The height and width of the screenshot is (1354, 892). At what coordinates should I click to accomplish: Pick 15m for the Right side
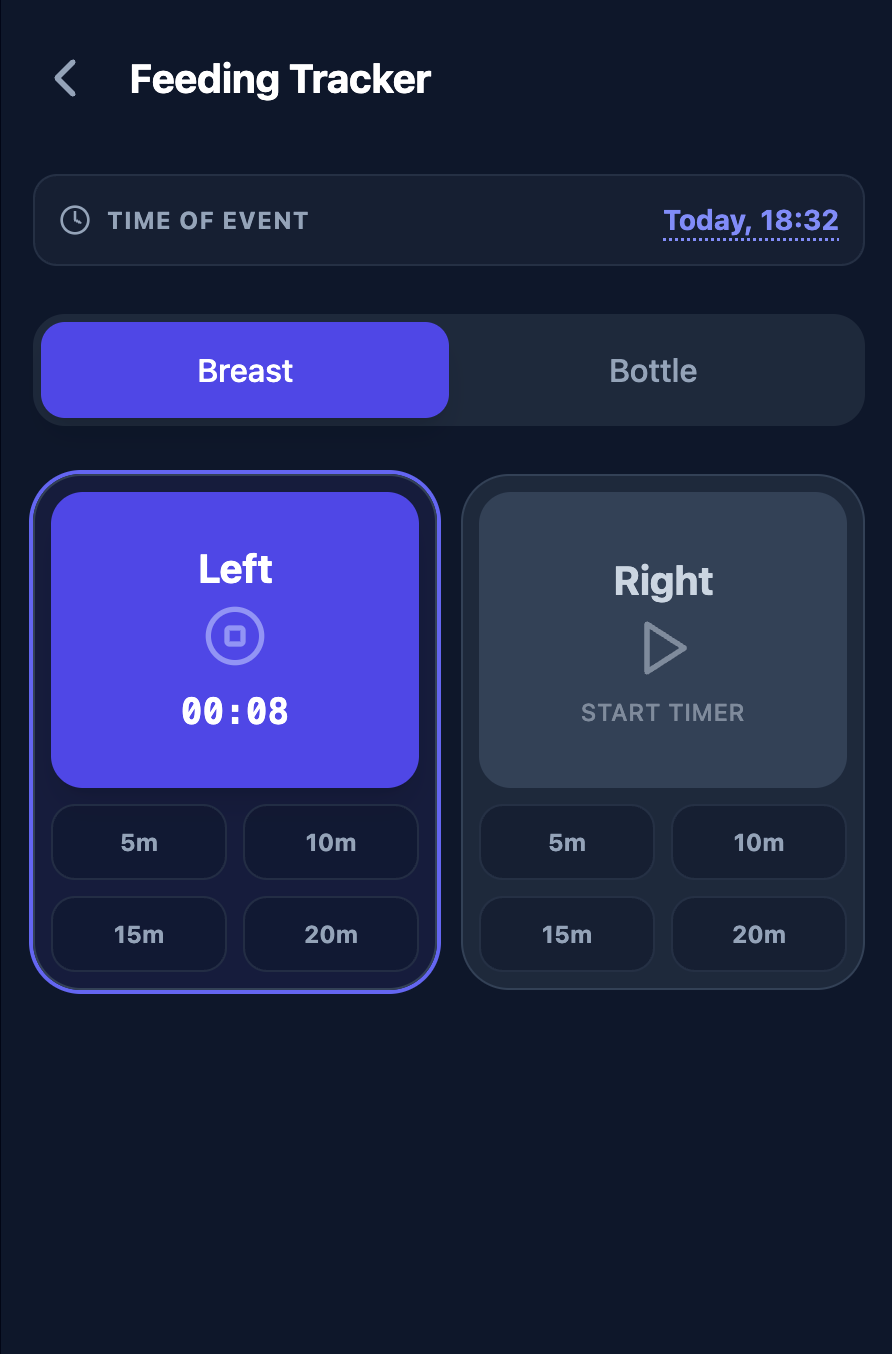click(567, 934)
